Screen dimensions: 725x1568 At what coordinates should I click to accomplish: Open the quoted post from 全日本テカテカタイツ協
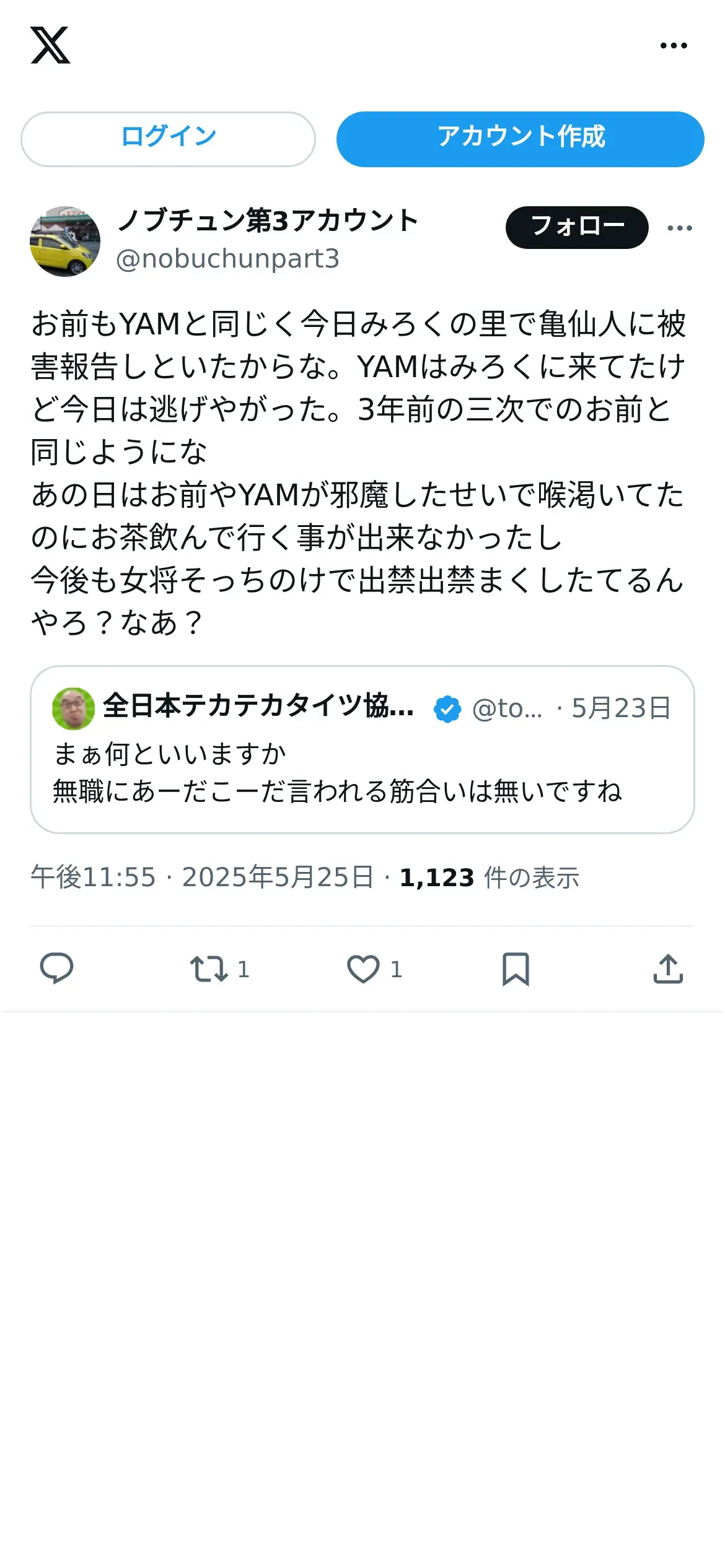pyautogui.click(x=362, y=749)
